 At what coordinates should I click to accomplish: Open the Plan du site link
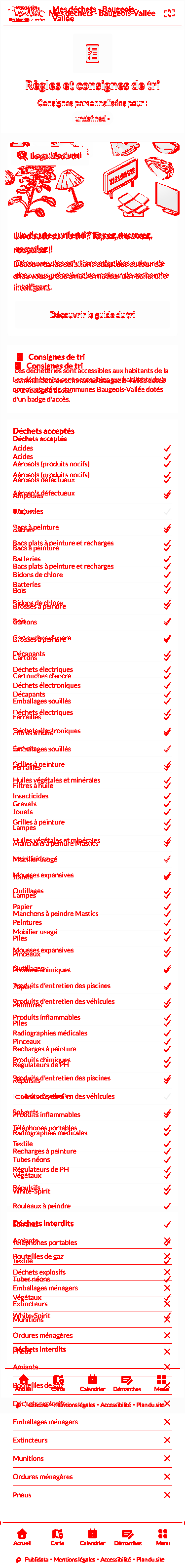(x=150, y=1560)
